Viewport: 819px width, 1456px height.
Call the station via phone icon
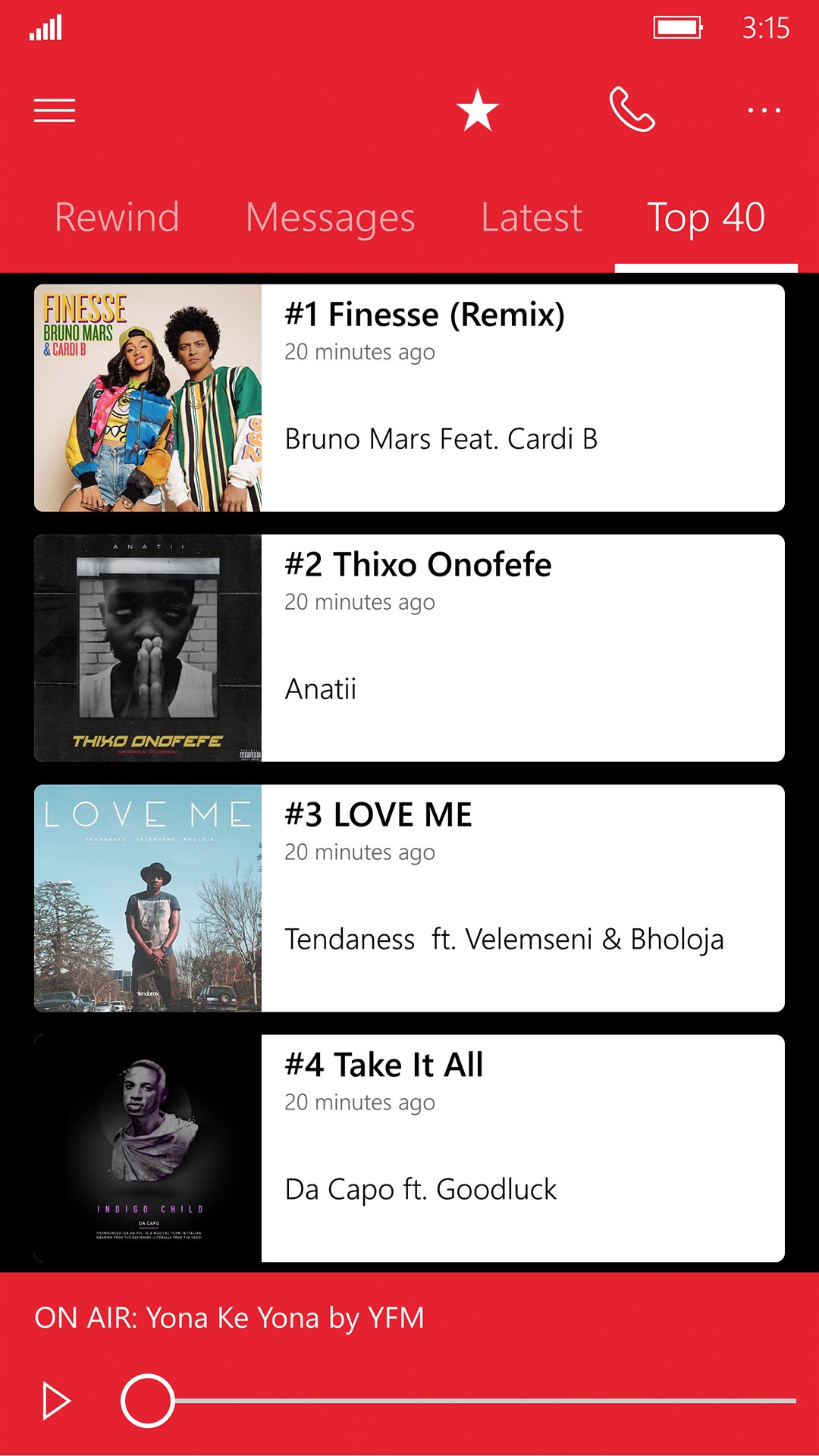632,111
